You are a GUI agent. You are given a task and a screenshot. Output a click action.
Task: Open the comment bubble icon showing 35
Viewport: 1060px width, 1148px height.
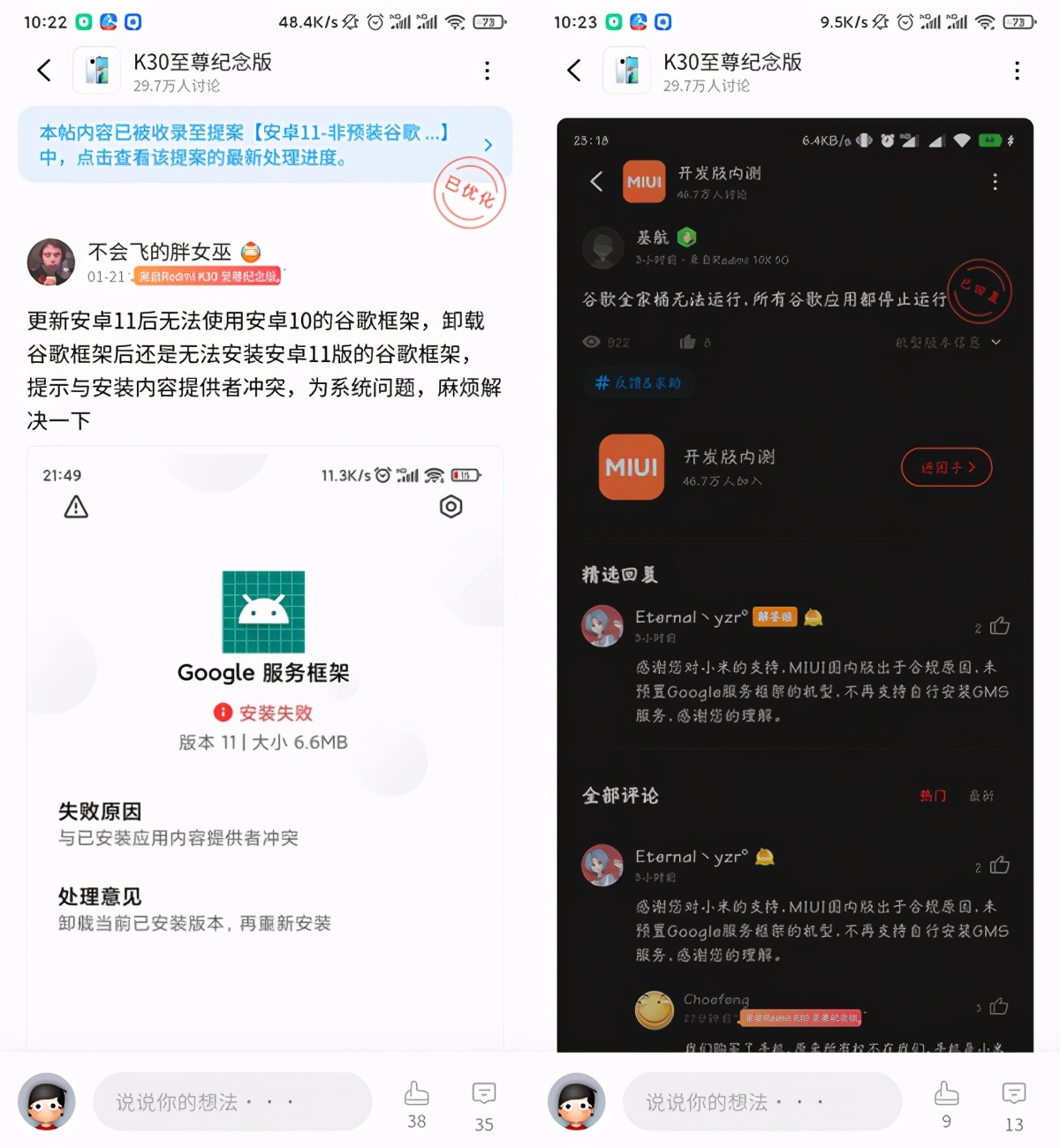click(483, 1095)
